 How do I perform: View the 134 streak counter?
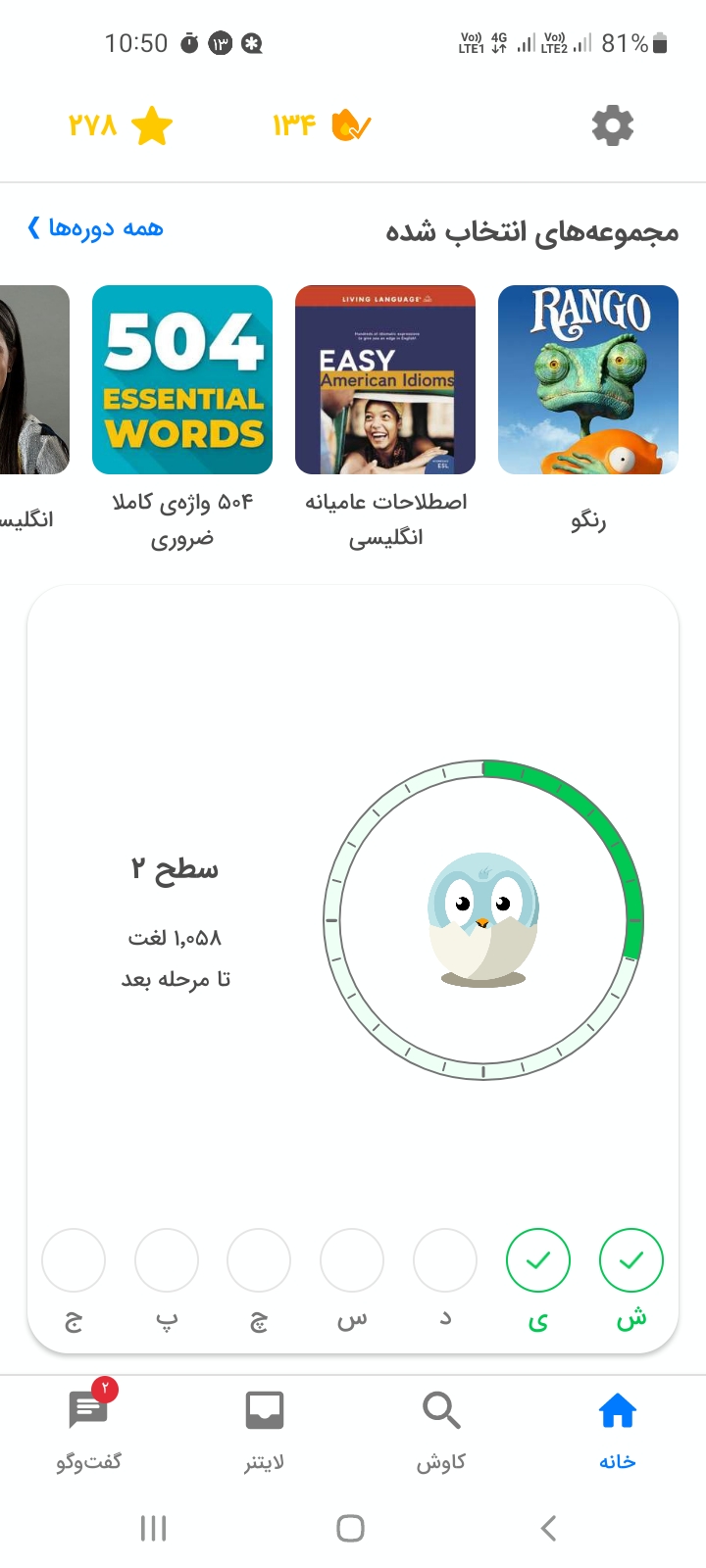(x=322, y=126)
